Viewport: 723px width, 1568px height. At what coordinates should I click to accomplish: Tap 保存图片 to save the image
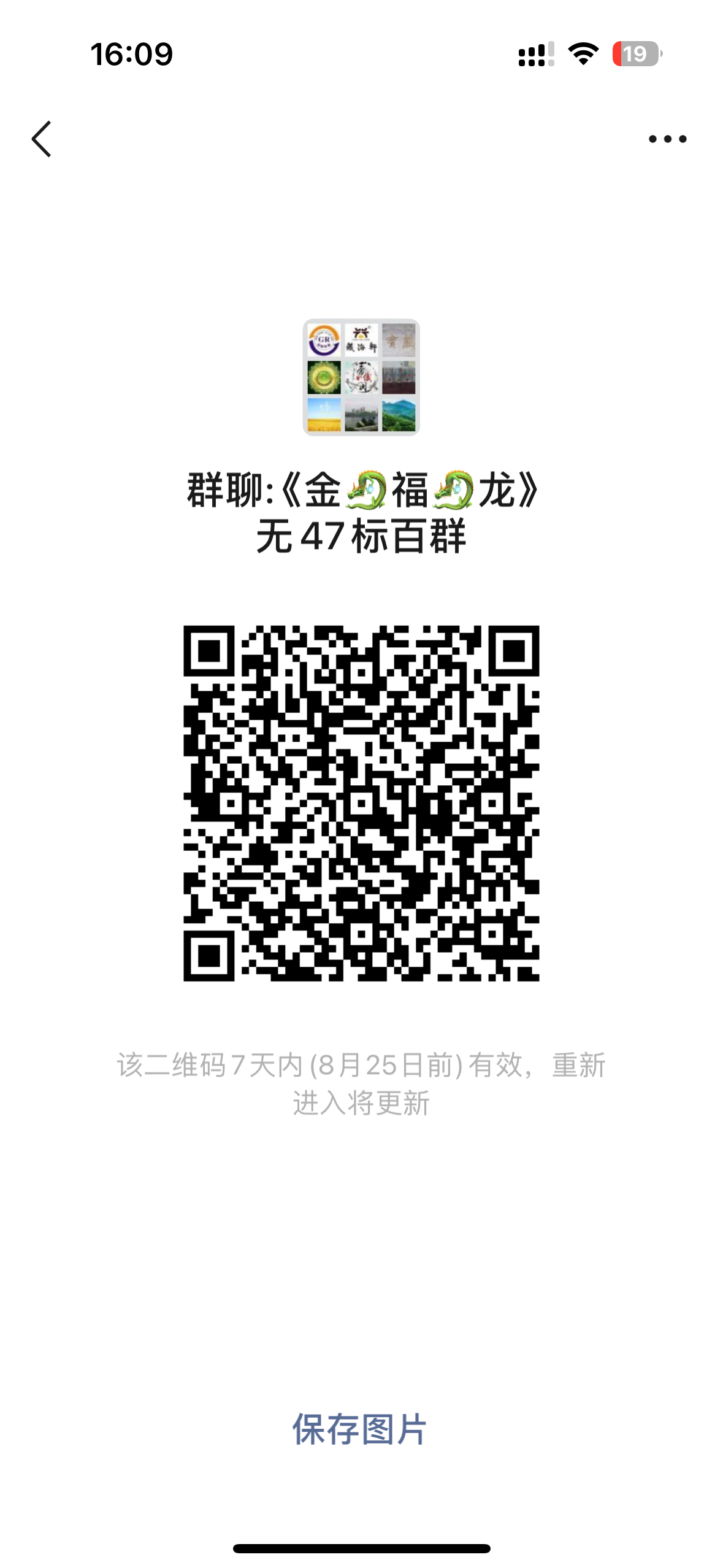(359, 1430)
